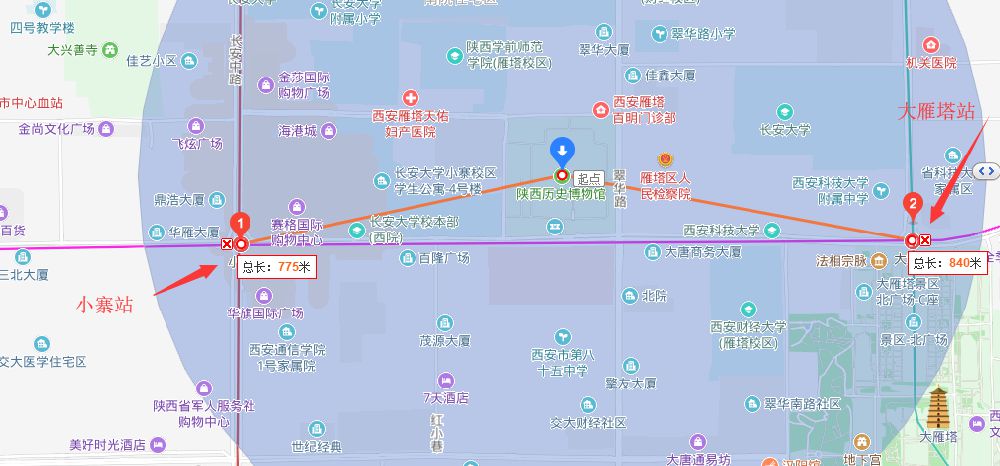The image size is (1000, 466).
Task: Select measurement endpoint marker 2
Action: pos(912,204)
